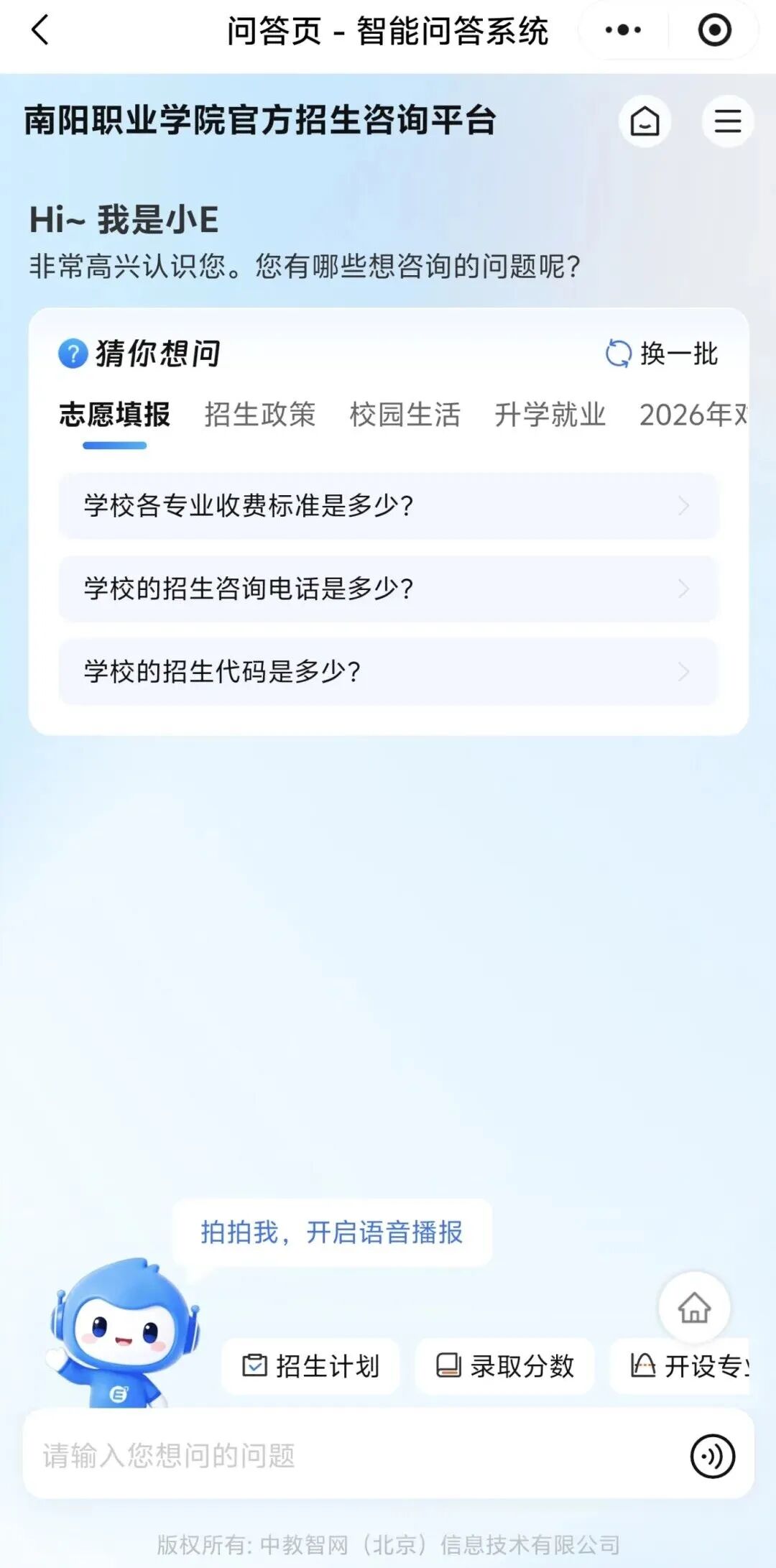Start voice input with the sound-wave icon
The image size is (776, 1568).
click(x=712, y=1456)
